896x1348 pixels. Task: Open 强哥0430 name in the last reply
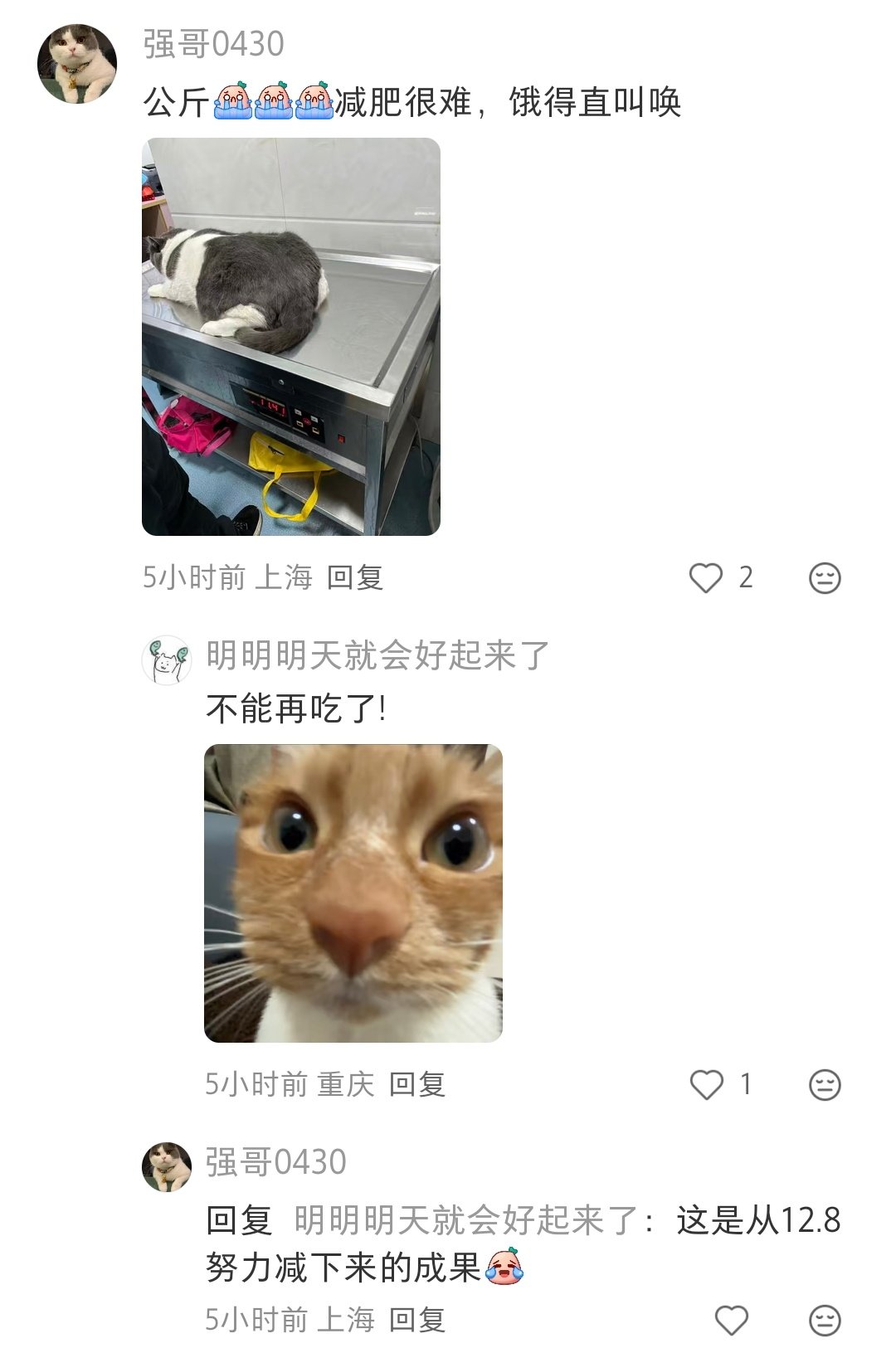[x=275, y=1162]
